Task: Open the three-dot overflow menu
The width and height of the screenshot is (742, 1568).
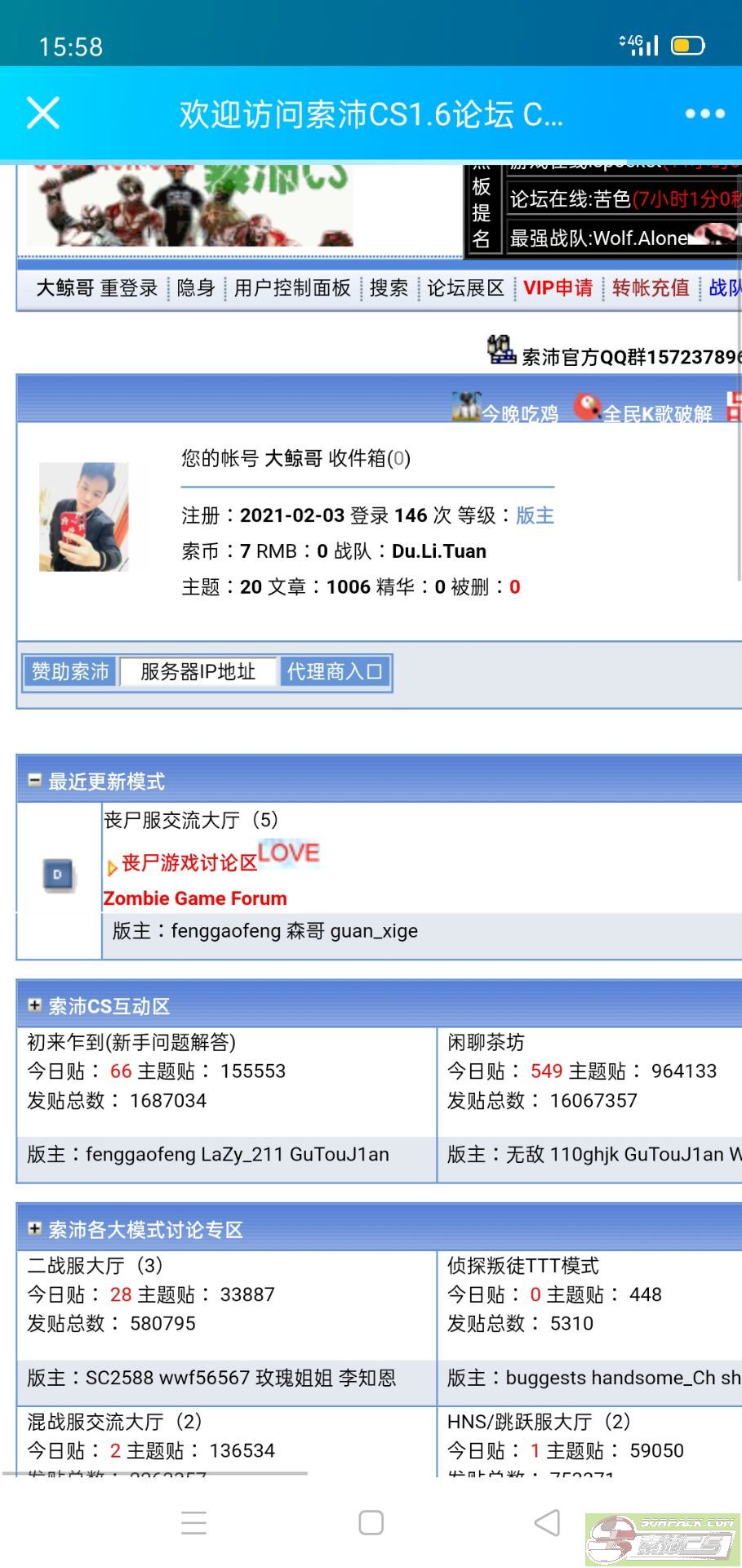Action: click(x=705, y=114)
